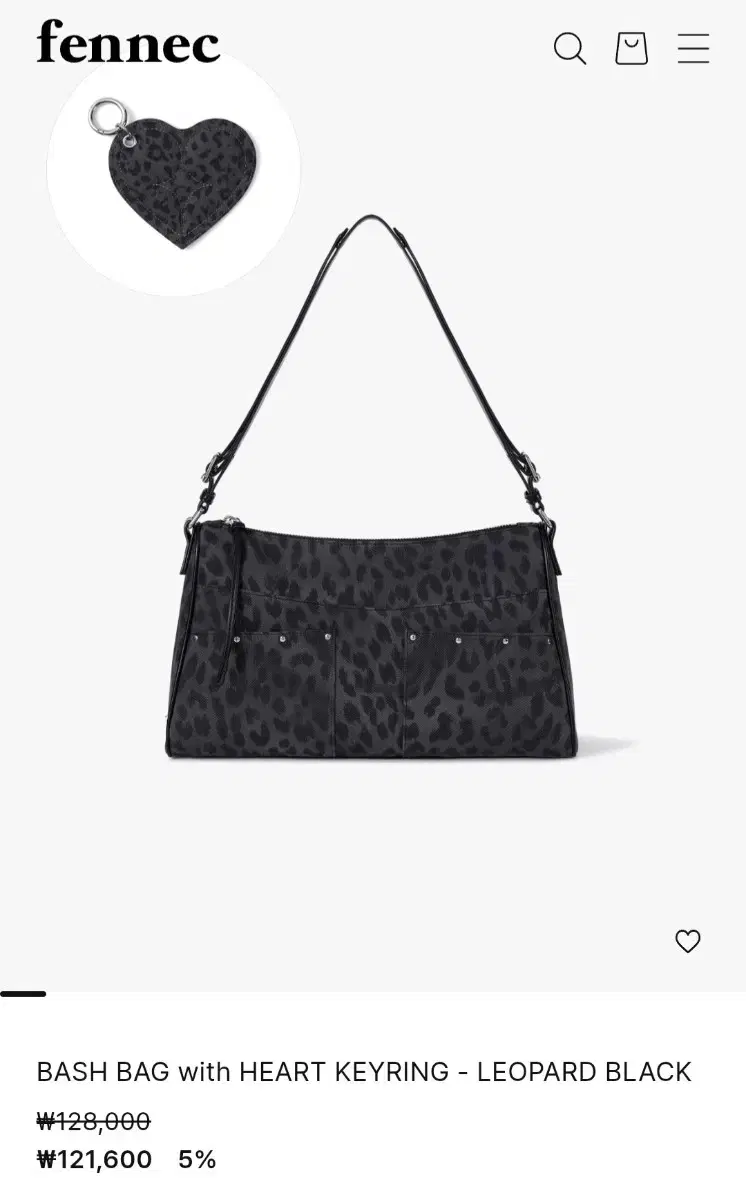The height and width of the screenshot is (1200, 746).
Task: Add Bash Bag to wishlist heart
Action: (x=688, y=941)
